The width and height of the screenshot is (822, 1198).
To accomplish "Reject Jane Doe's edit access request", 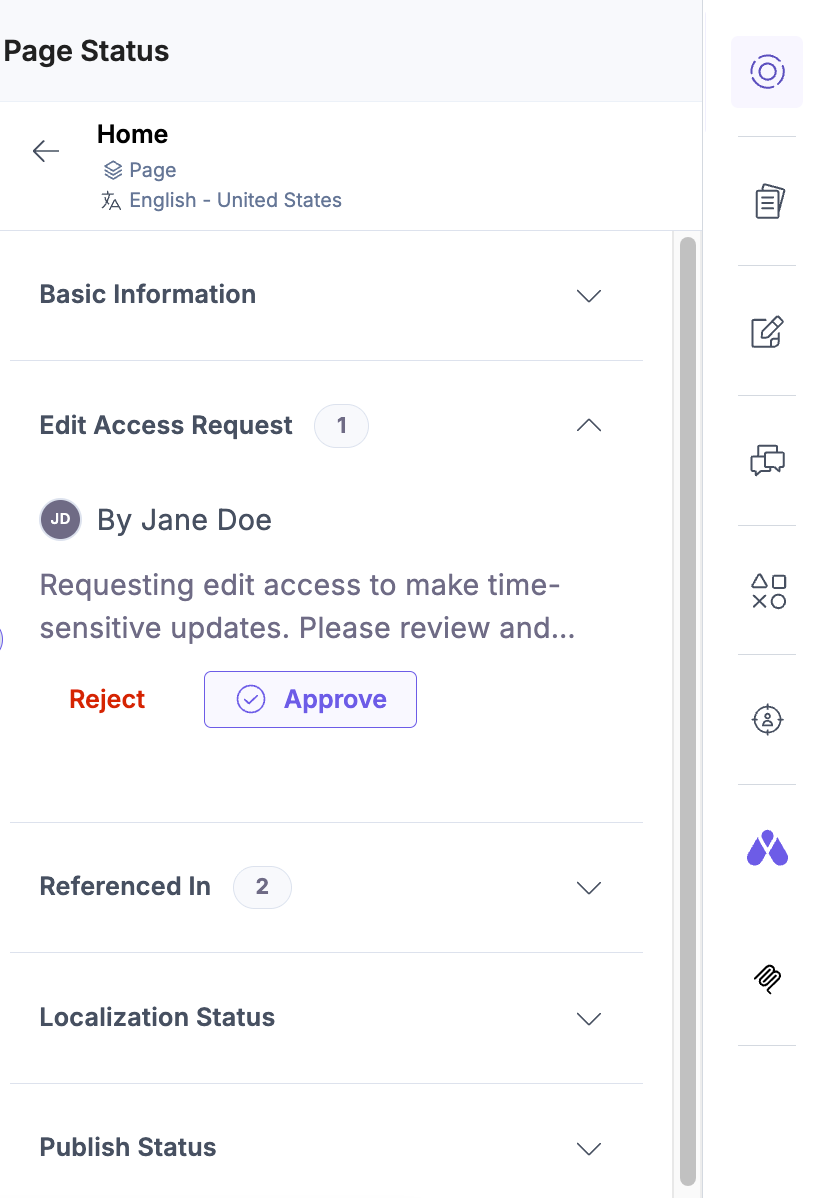I will coord(107,700).
